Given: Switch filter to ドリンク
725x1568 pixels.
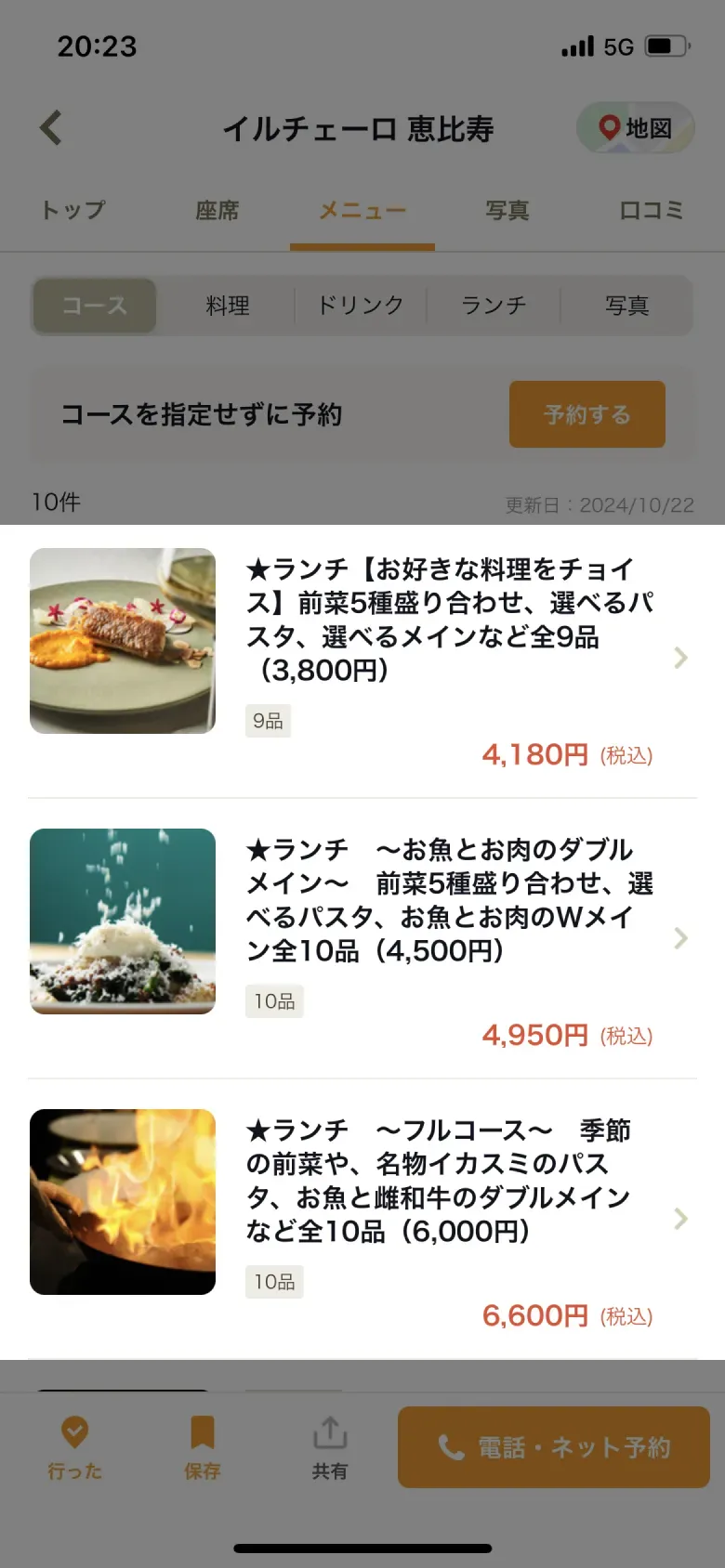Looking at the screenshot, I should pyautogui.click(x=360, y=305).
